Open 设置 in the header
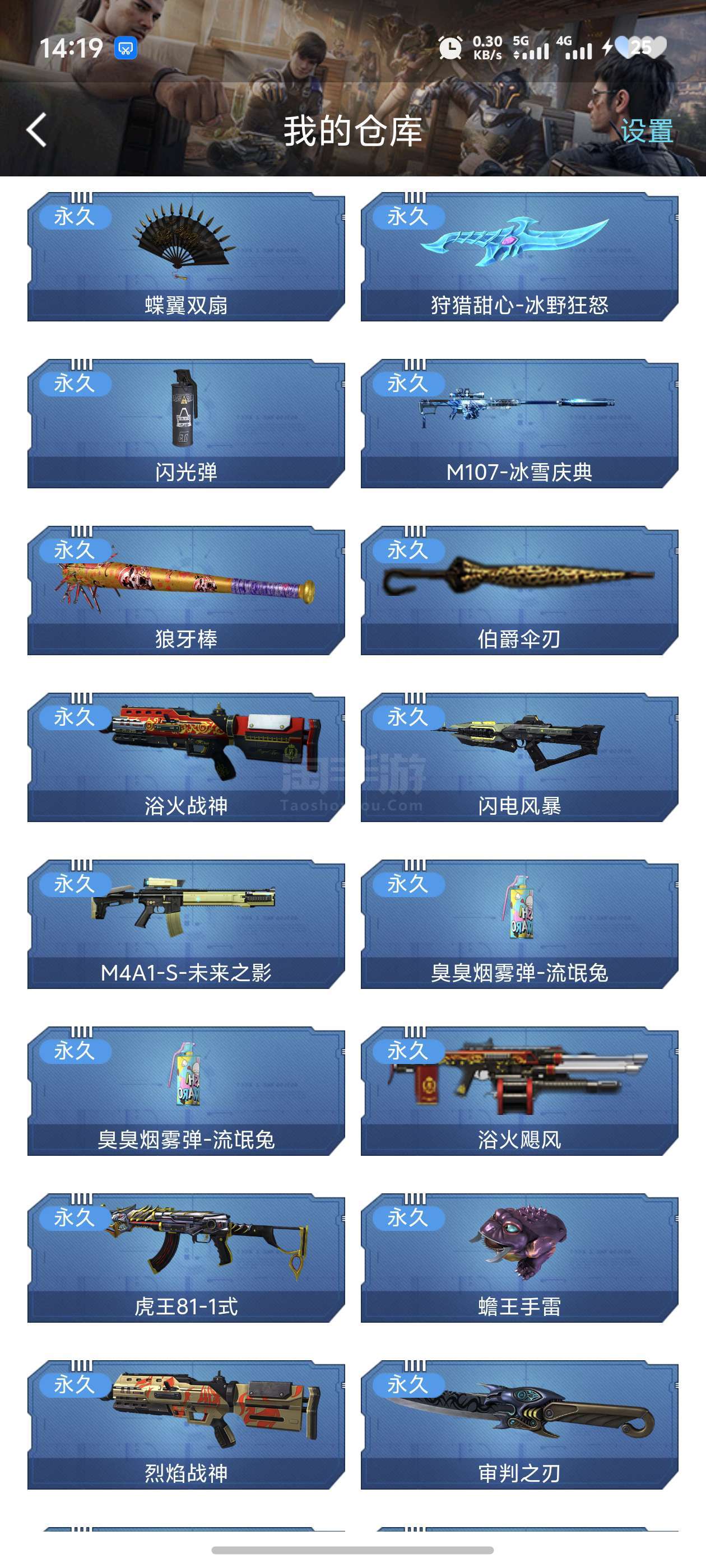 point(646,131)
